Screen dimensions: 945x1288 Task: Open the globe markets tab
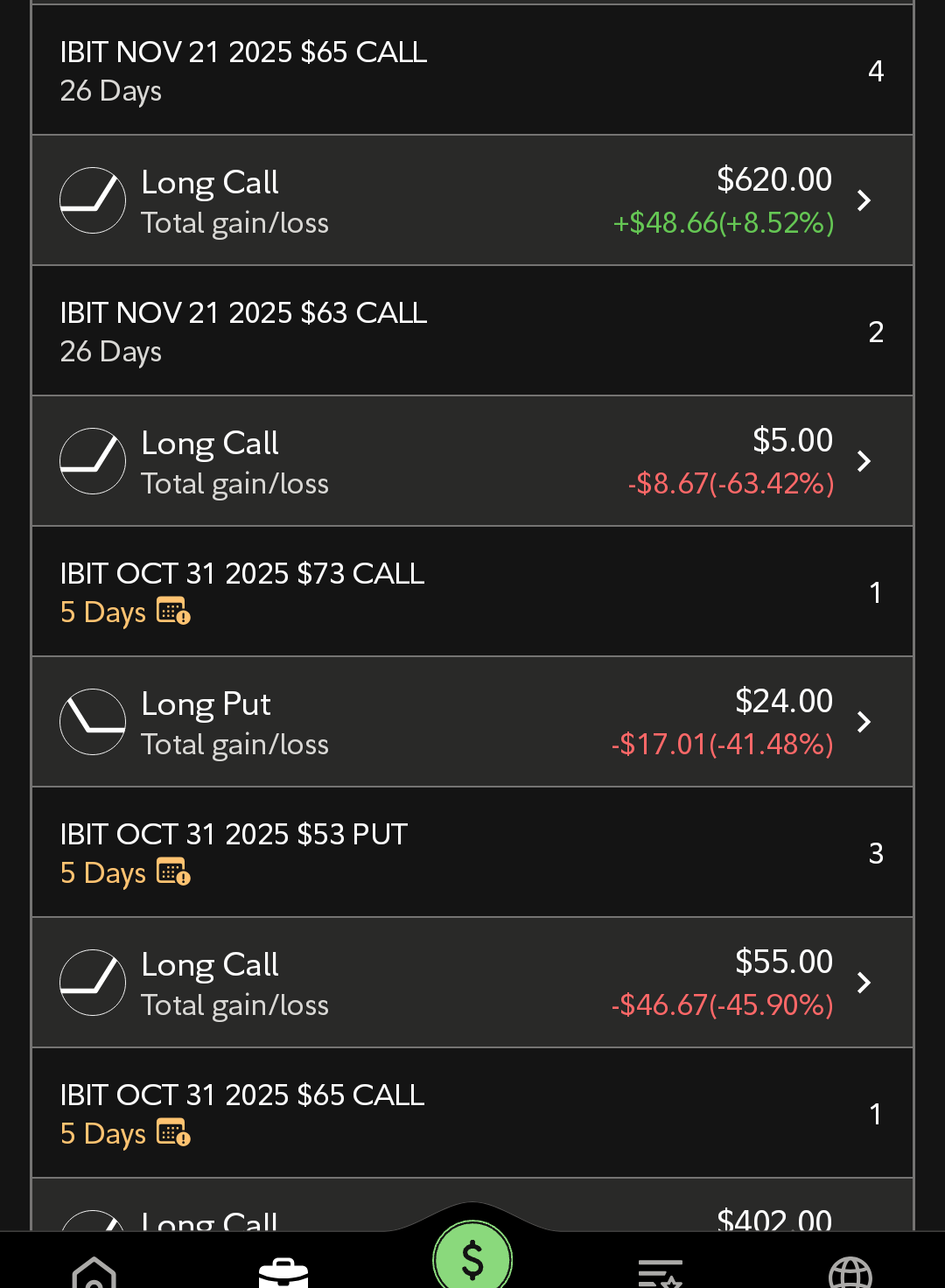850,1272
